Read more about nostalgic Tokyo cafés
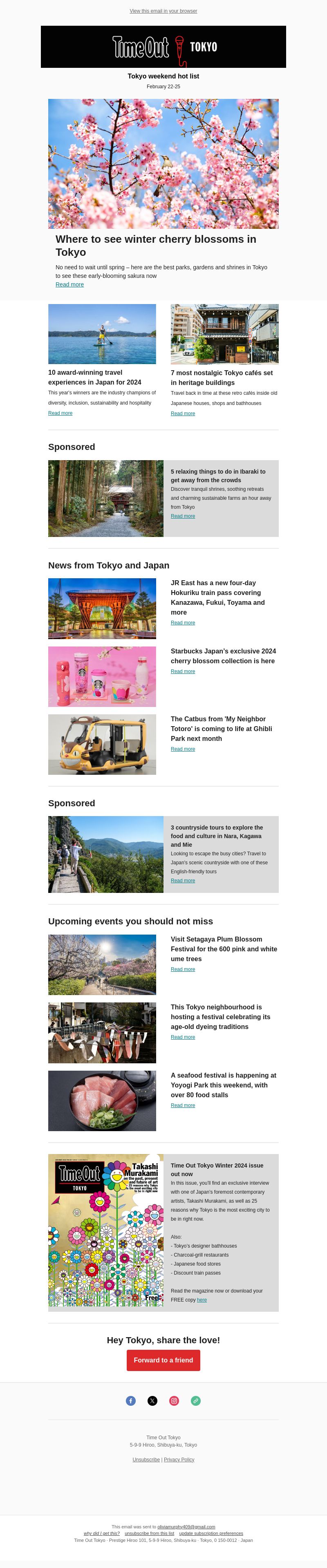The image size is (327, 1568). click(183, 413)
